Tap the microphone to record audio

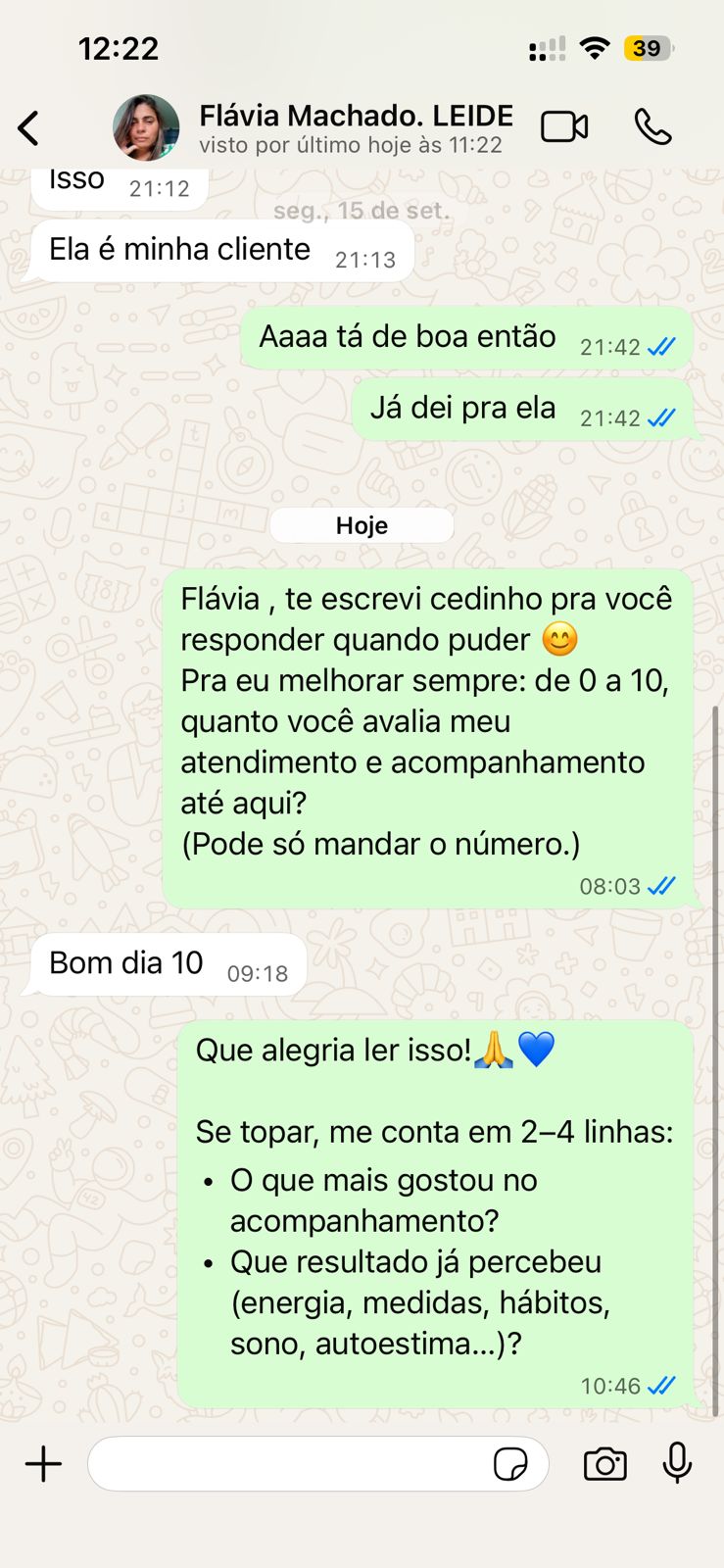coord(677,1464)
